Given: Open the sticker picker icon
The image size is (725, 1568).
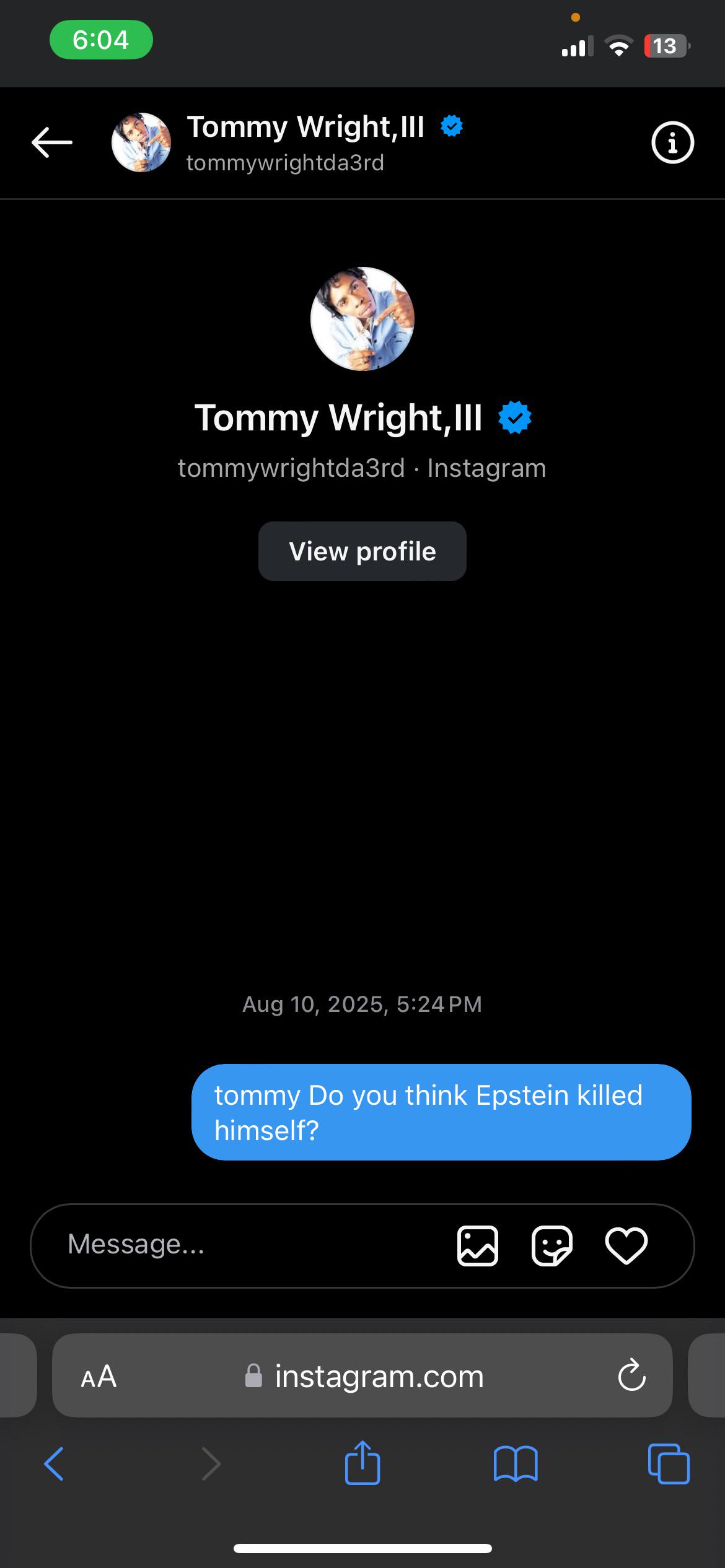Looking at the screenshot, I should coord(551,1245).
